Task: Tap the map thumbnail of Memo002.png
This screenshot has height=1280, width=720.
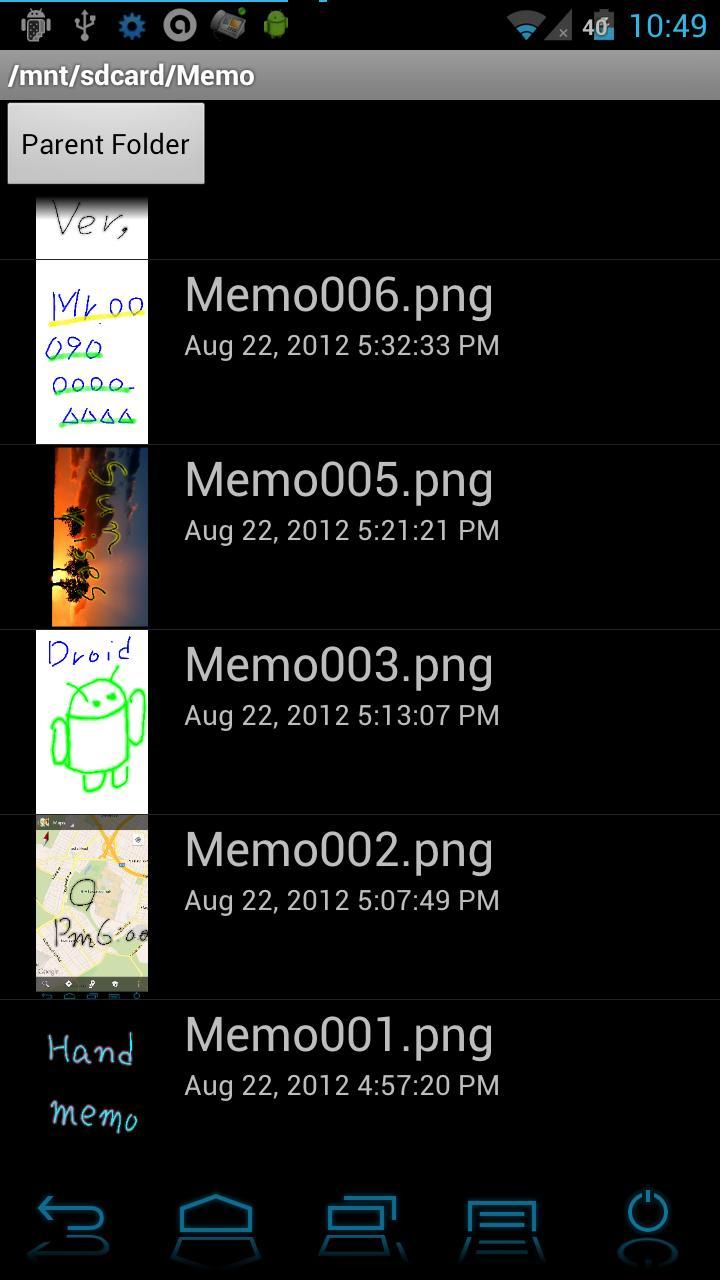Action: point(92,903)
